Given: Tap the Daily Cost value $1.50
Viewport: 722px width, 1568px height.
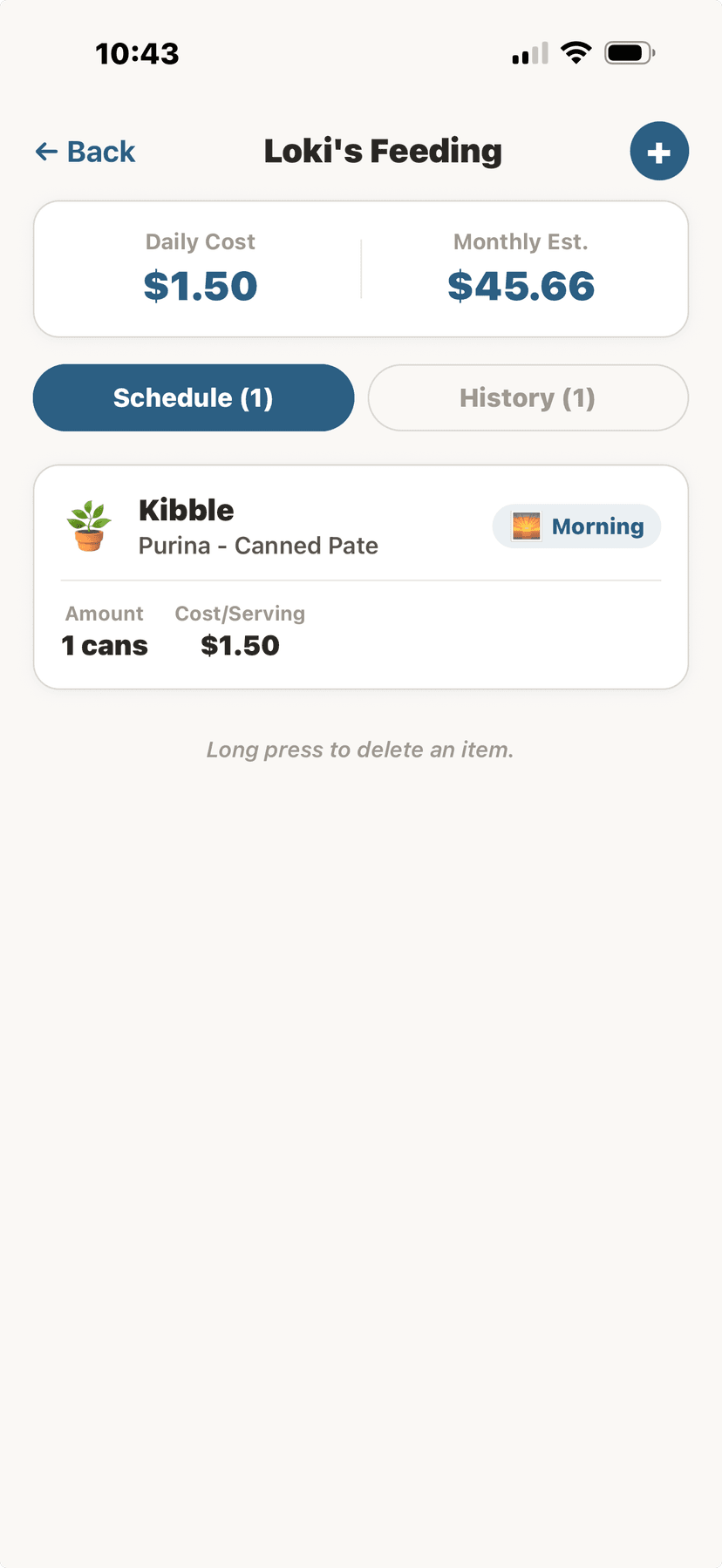Looking at the screenshot, I should 201,285.
